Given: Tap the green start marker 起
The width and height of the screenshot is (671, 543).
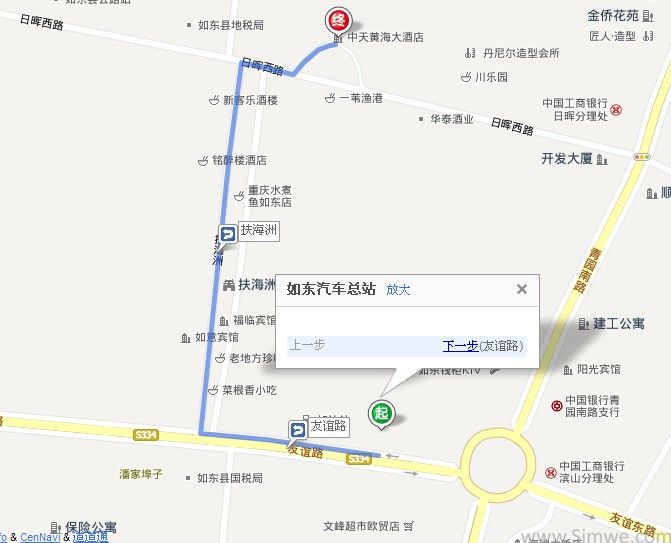Looking at the screenshot, I should pos(381,411).
